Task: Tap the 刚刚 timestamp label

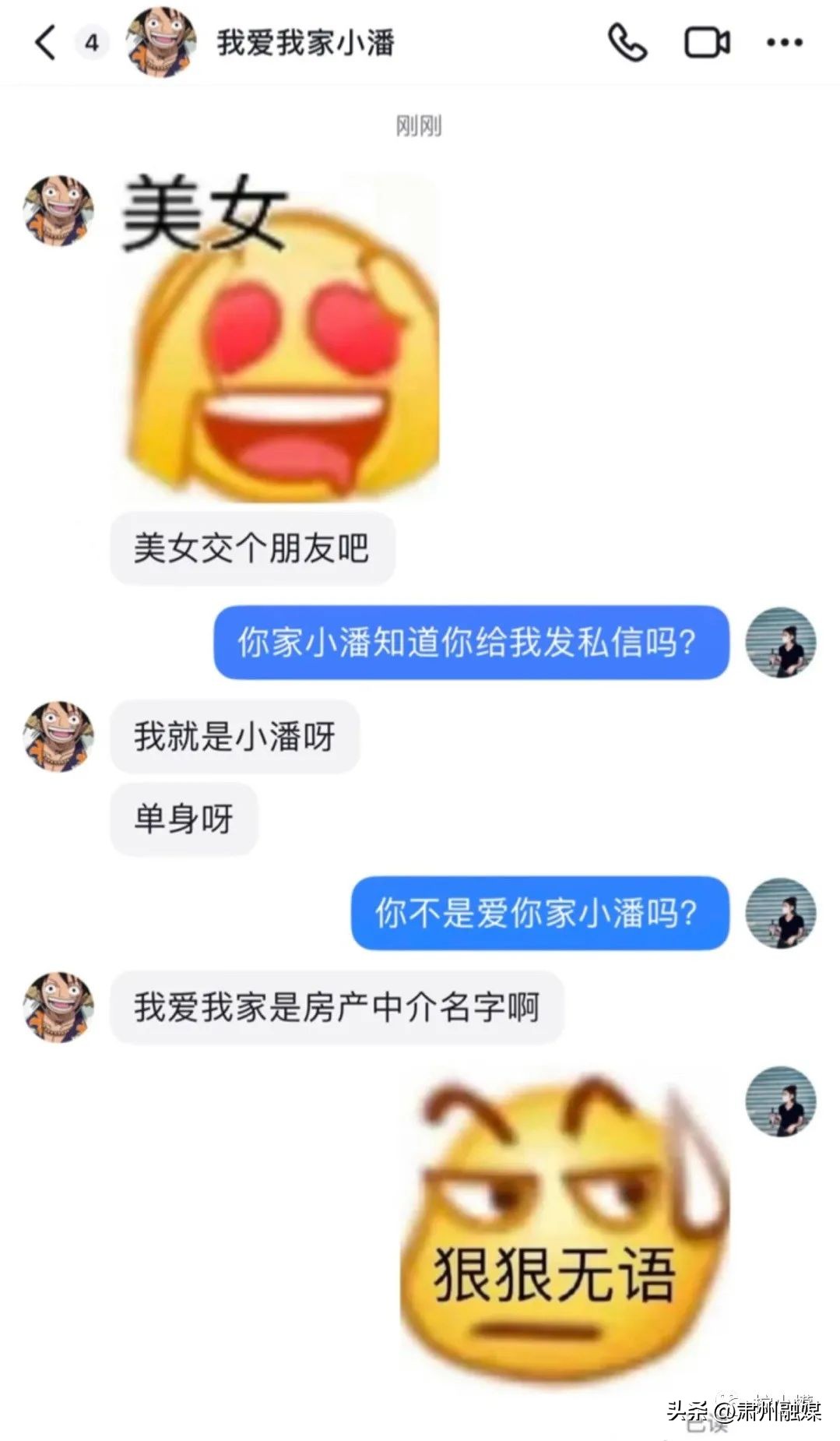Action: click(417, 125)
